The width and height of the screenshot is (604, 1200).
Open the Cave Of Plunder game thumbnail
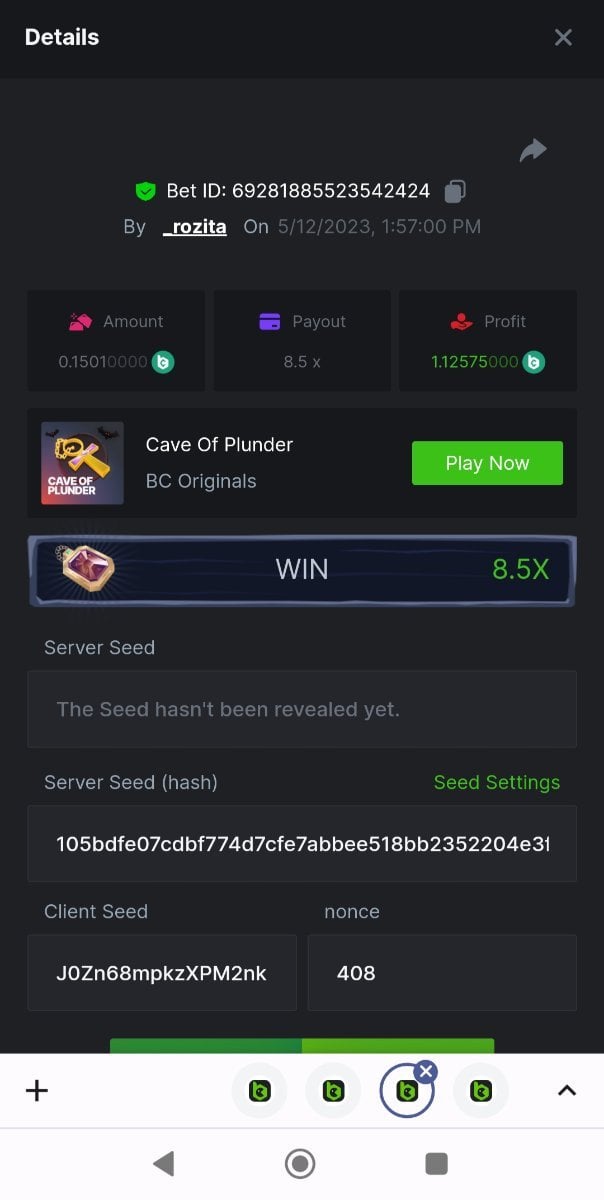[x=83, y=463]
